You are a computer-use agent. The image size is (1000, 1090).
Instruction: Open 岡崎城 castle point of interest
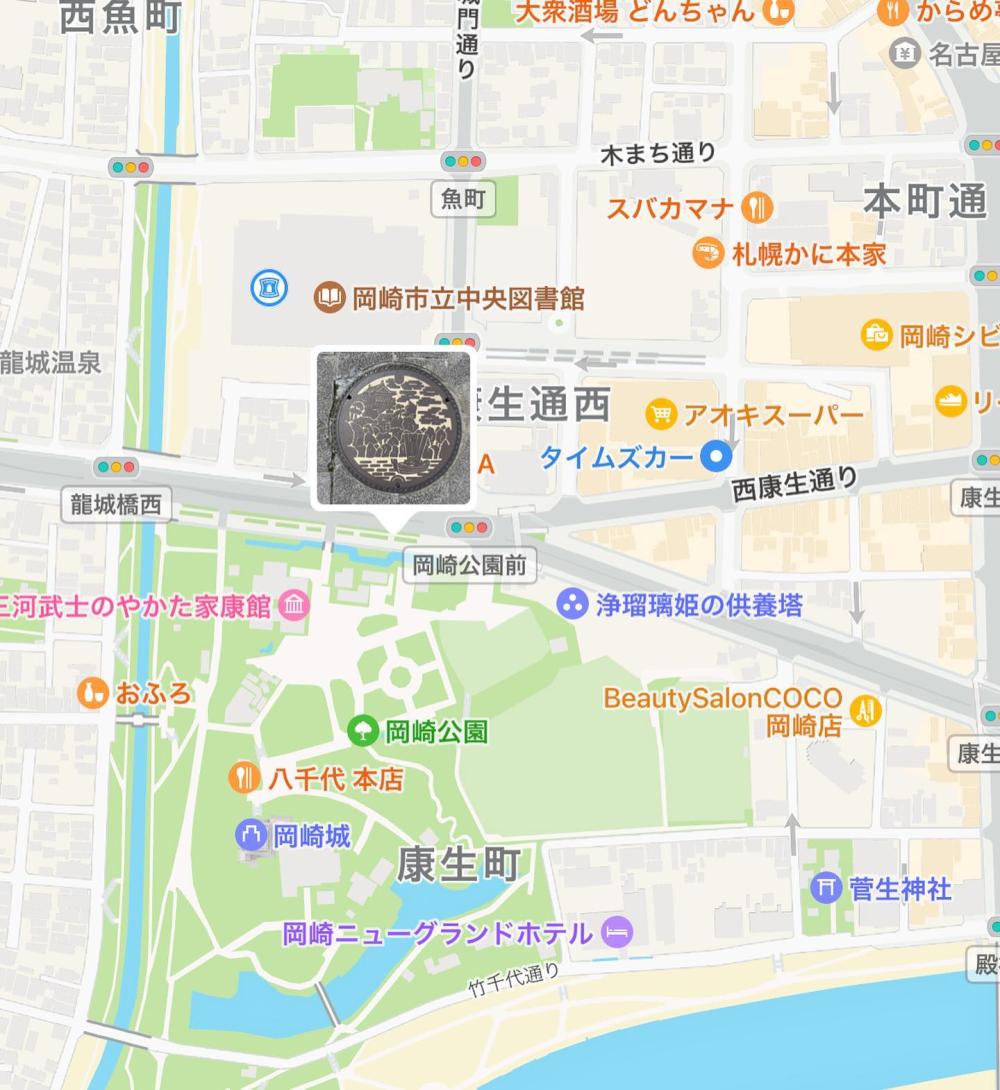251,834
